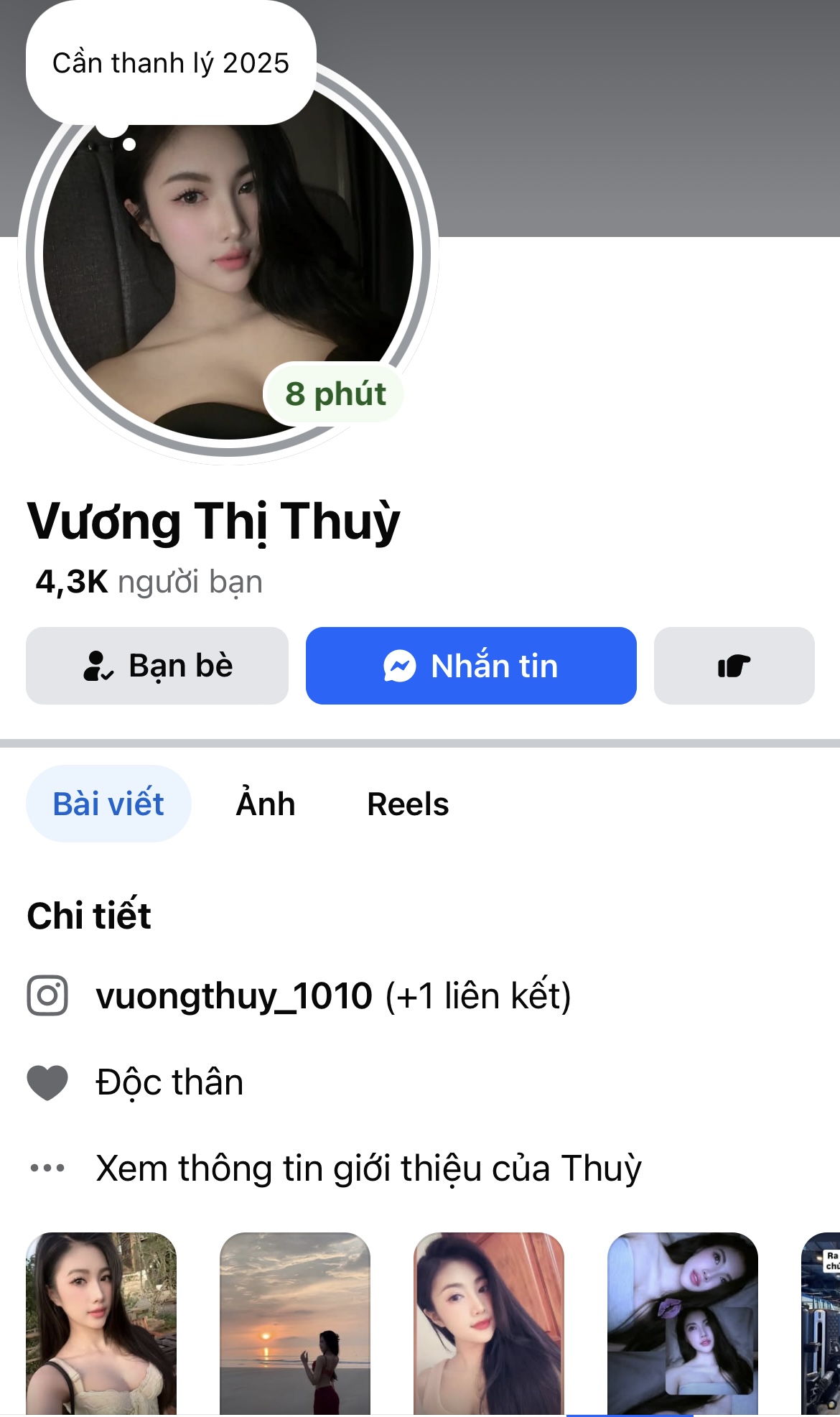Image resolution: width=840 pixels, height=1417 pixels.
Task: Open Instagram link vuongthuy_1010
Action: click(234, 996)
